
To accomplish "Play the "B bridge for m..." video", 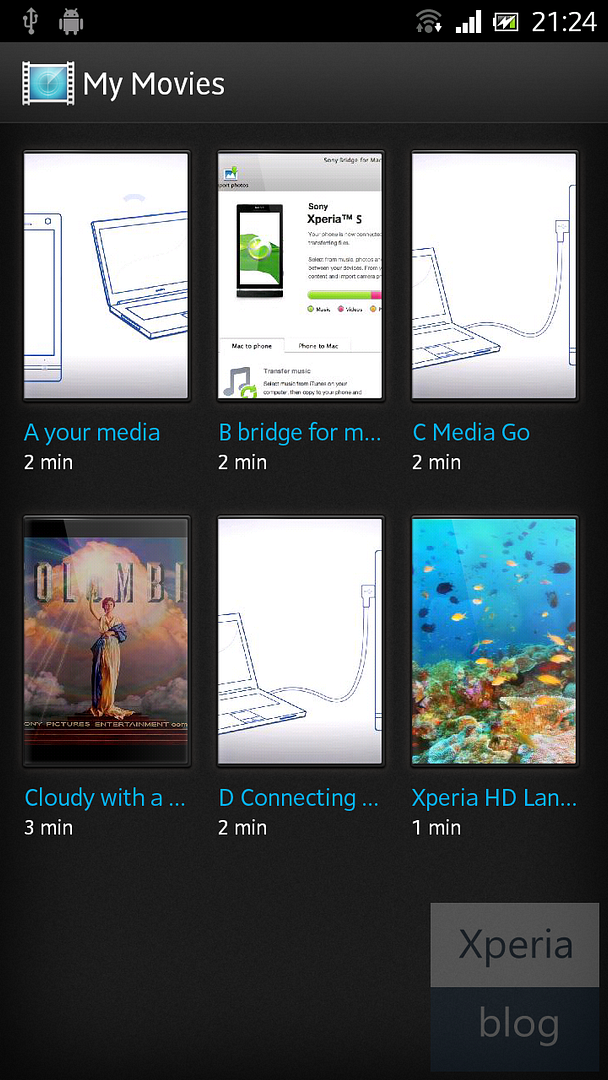I will click(x=300, y=276).
